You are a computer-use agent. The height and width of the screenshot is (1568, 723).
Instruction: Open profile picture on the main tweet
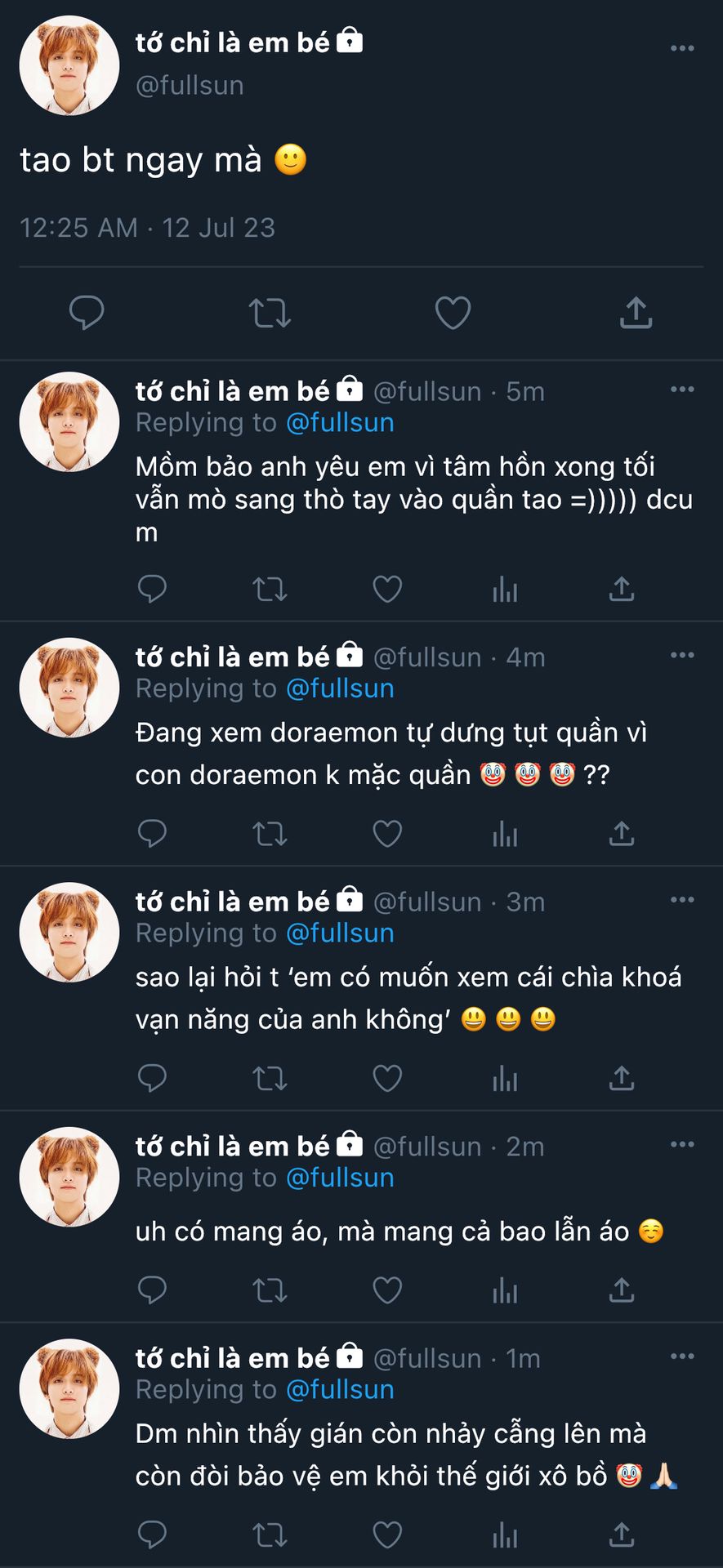pyautogui.click(x=69, y=65)
